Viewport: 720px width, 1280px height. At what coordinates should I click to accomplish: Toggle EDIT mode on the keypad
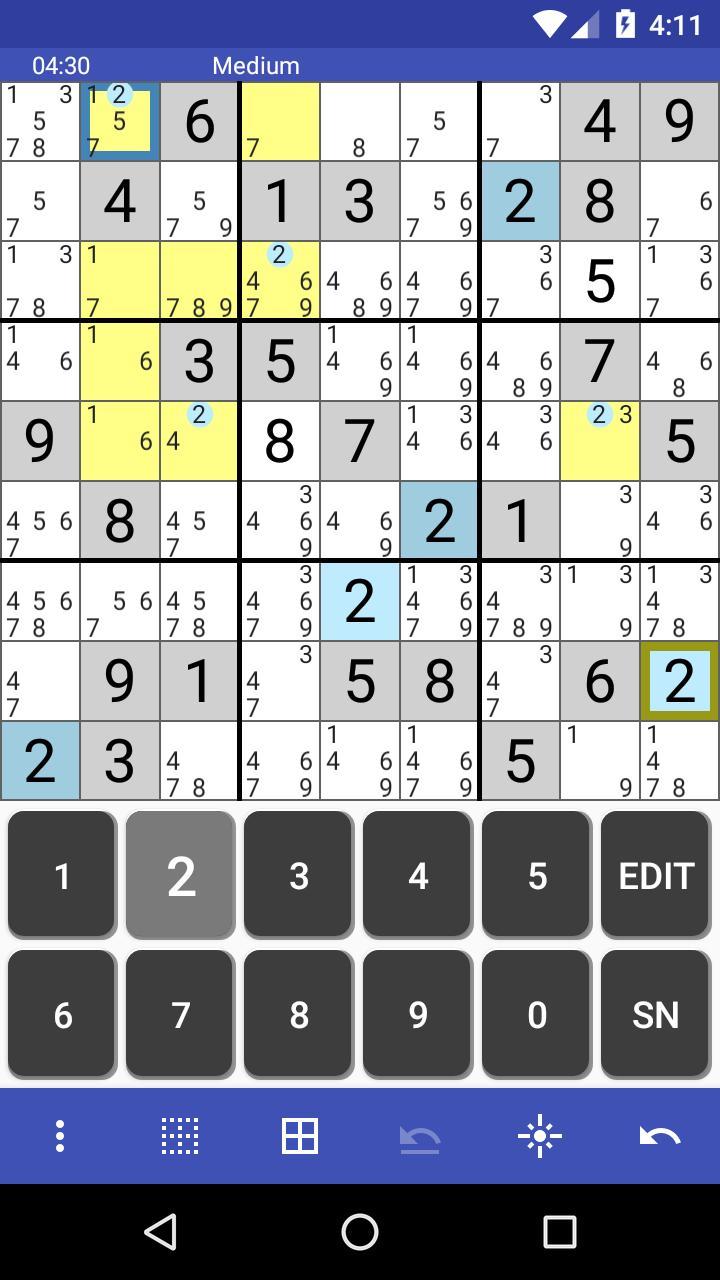tap(655, 874)
